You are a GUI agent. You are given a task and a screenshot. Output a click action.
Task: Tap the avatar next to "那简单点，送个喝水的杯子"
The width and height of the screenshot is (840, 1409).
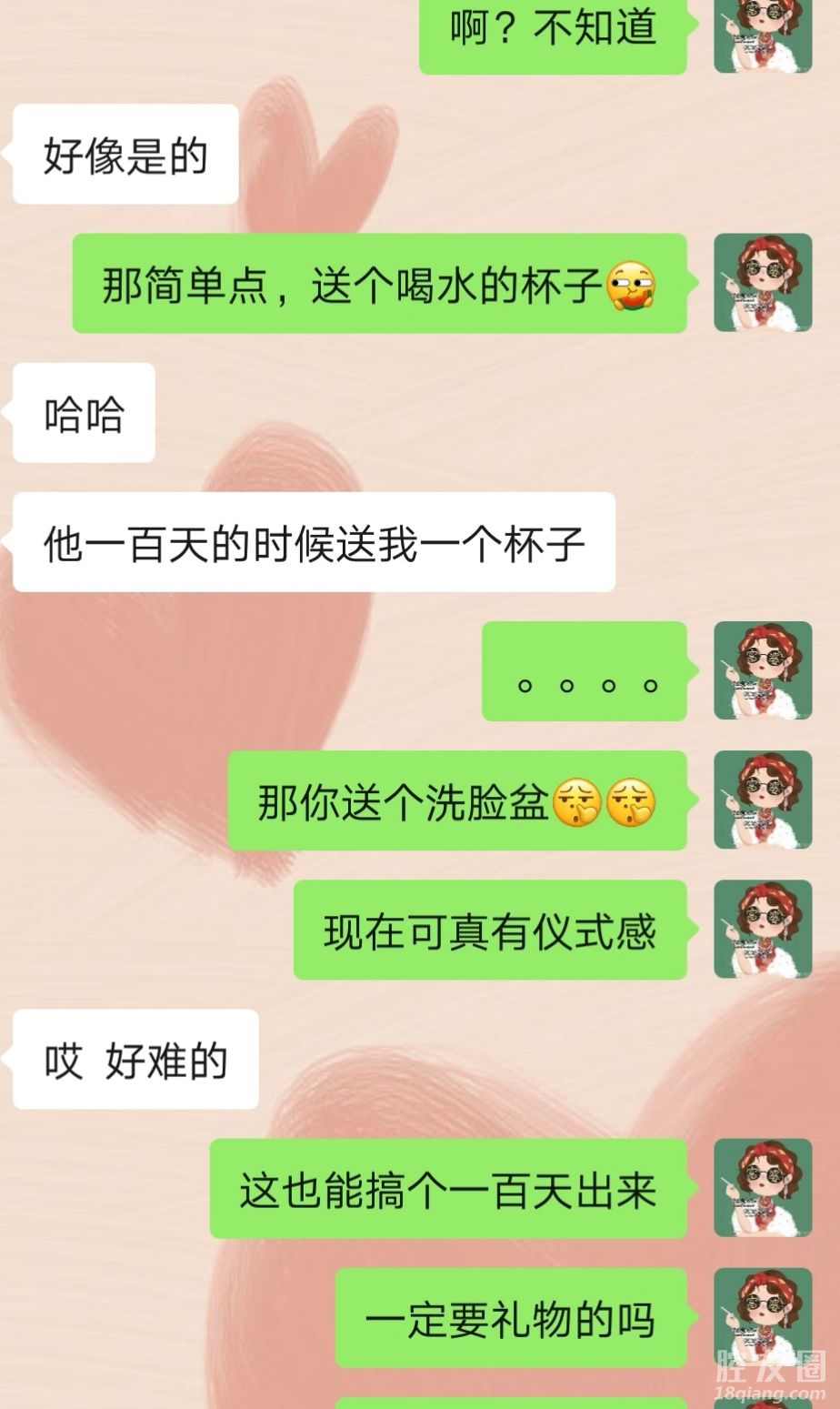click(763, 283)
